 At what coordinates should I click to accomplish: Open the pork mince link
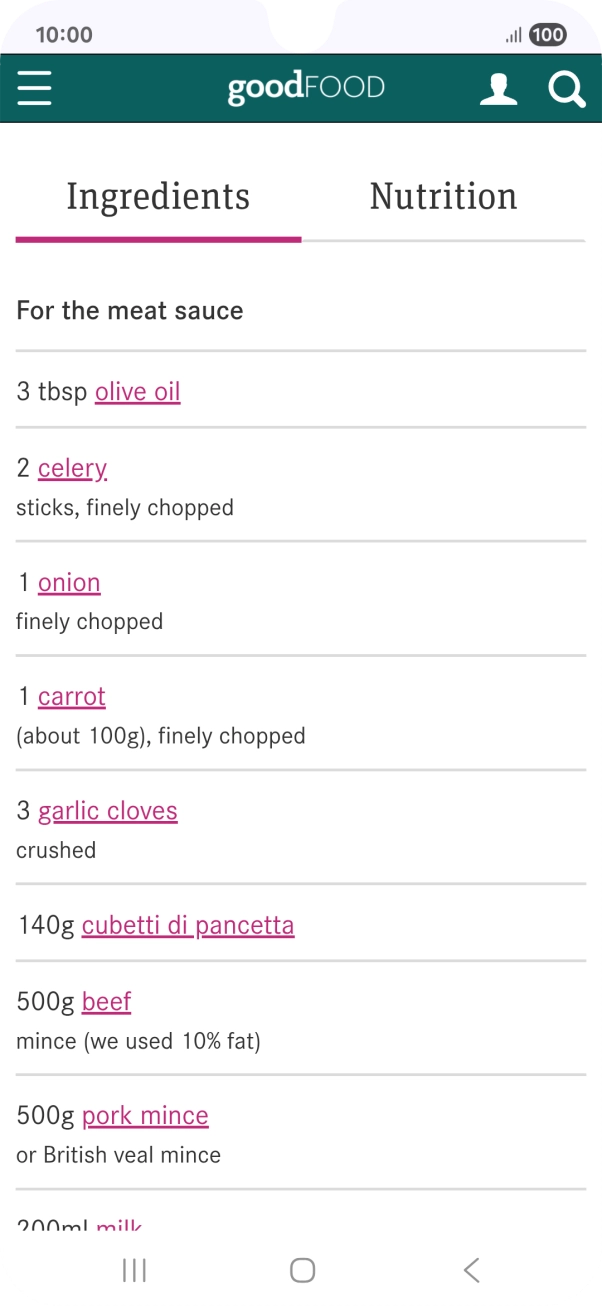145,1115
